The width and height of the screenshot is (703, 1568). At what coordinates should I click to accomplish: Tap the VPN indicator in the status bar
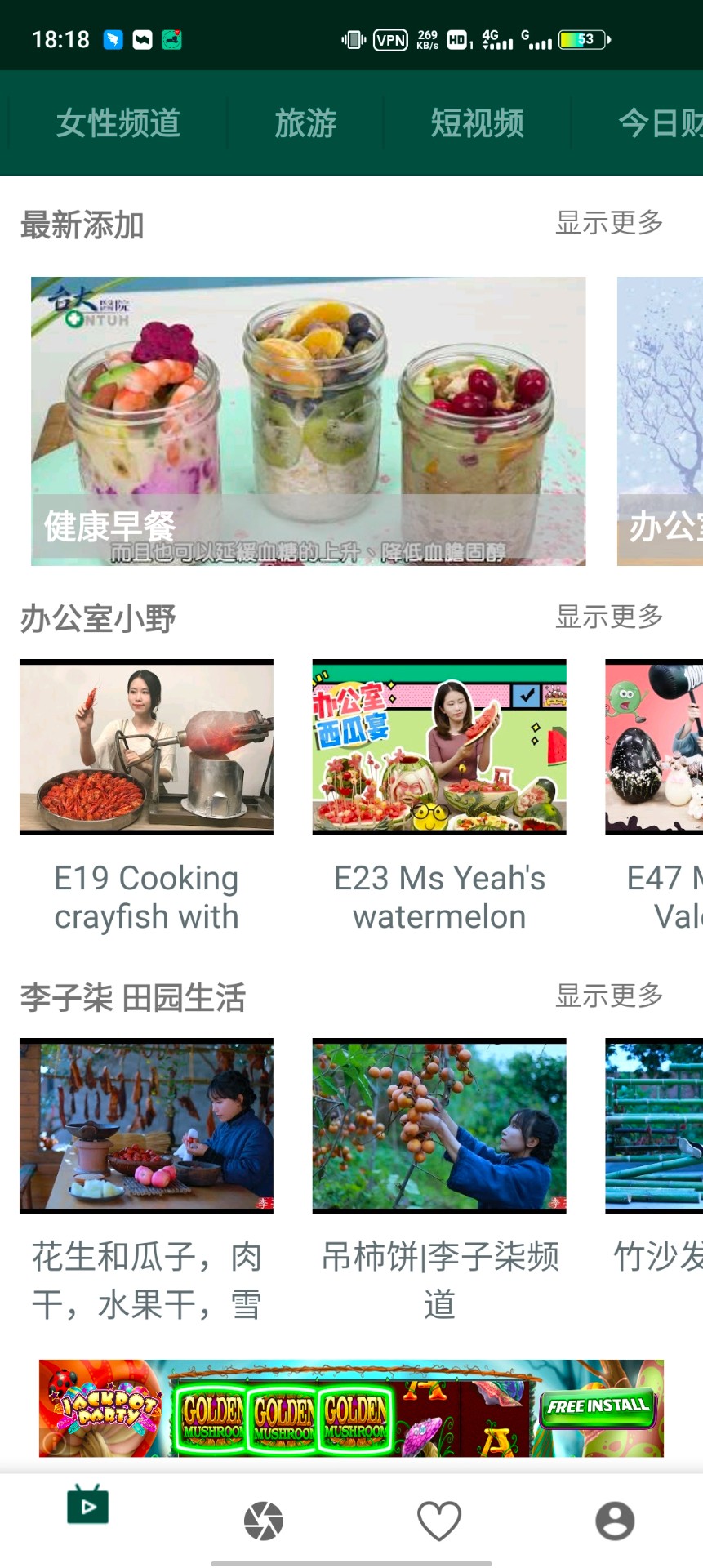point(390,39)
